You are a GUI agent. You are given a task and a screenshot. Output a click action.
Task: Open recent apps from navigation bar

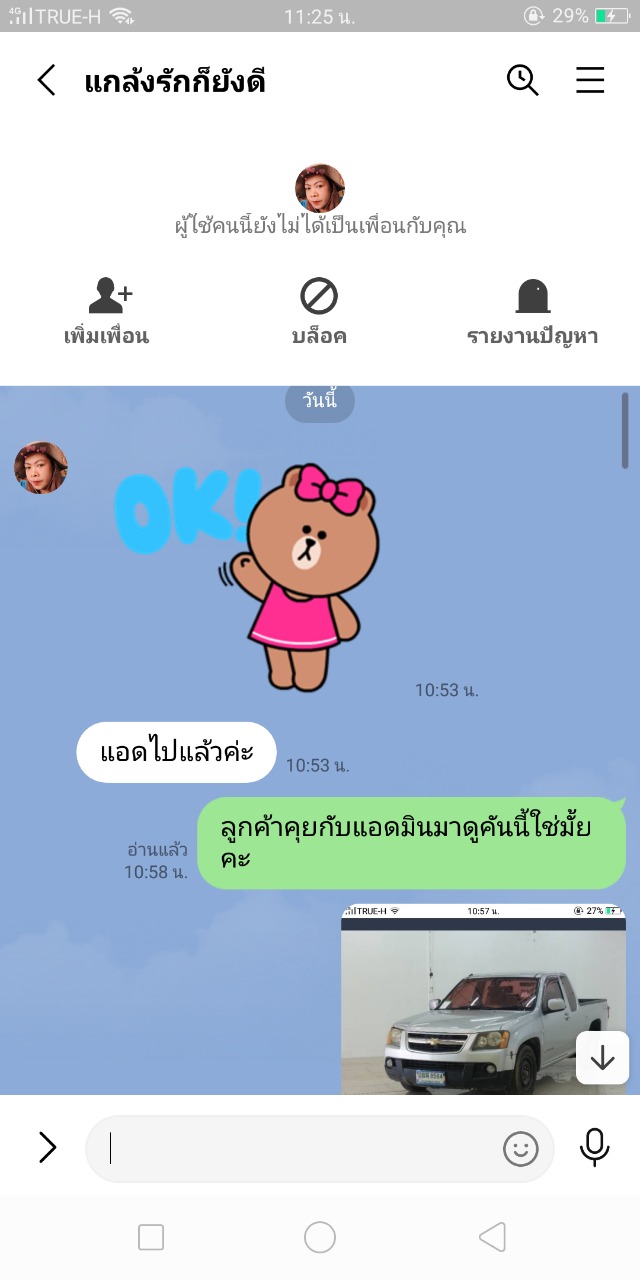click(151, 1237)
